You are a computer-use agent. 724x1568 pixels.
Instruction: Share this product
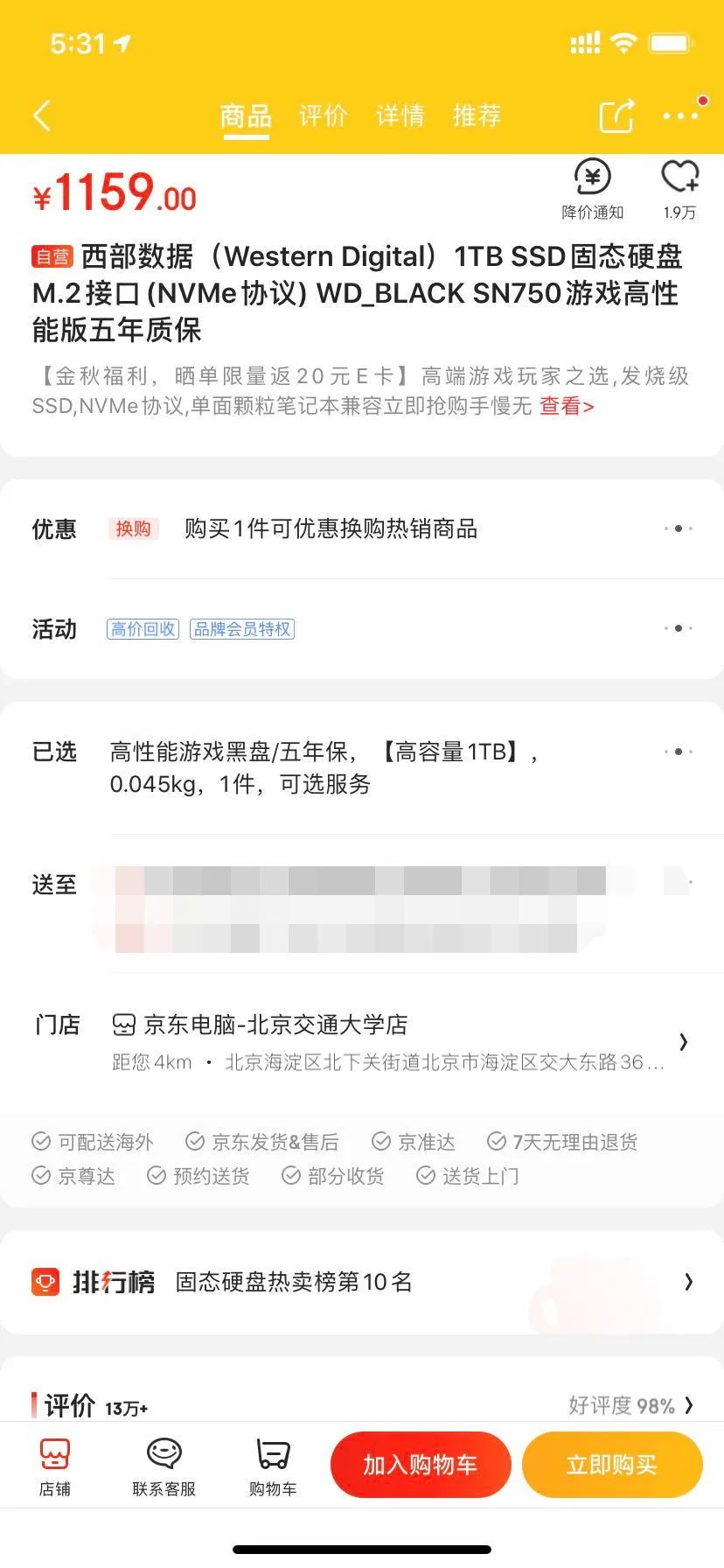tap(616, 115)
